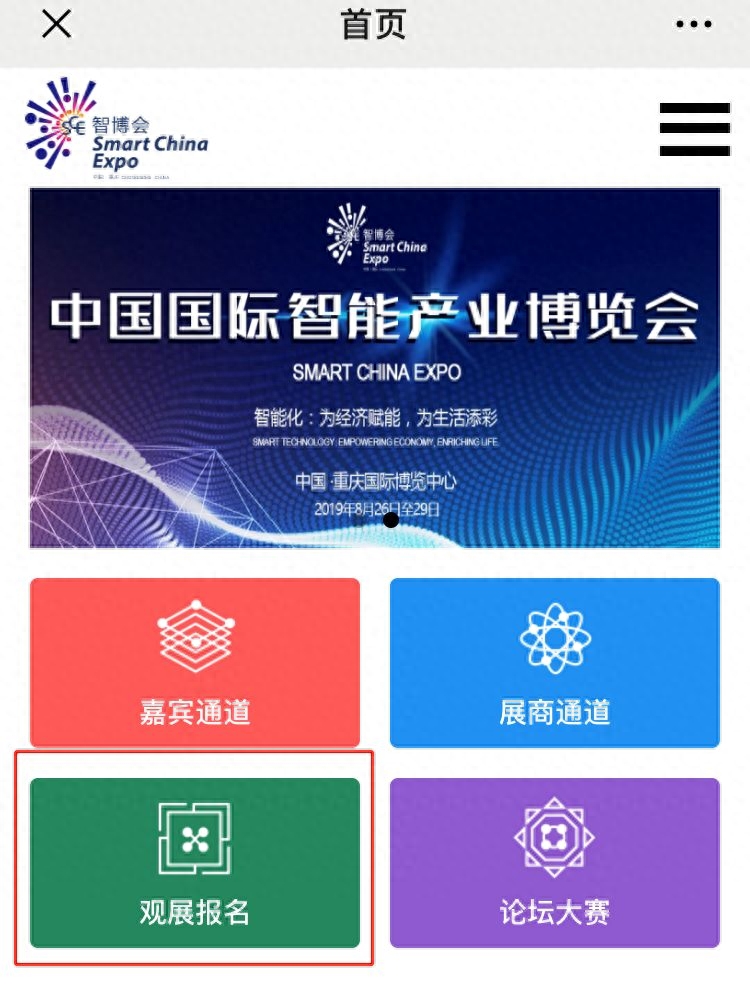This screenshot has width=750, height=987.
Task: Open 观展报名 visitor registration
Action: pos(195,862)
